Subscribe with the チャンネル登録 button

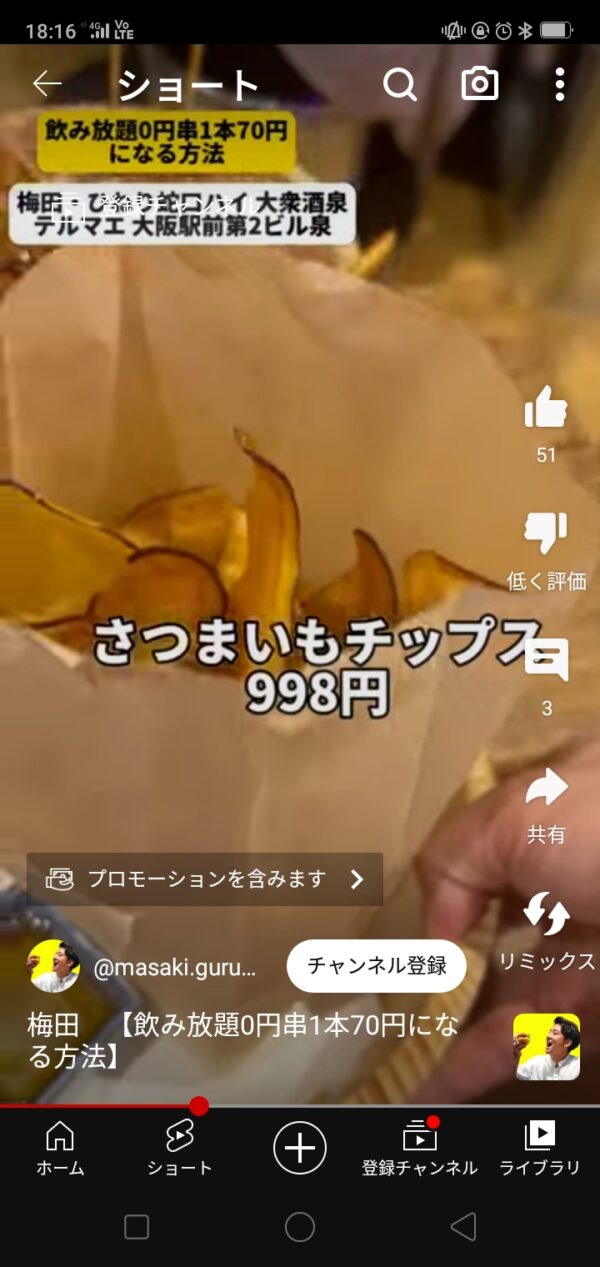pyautogui.click(x=376, y=966)
